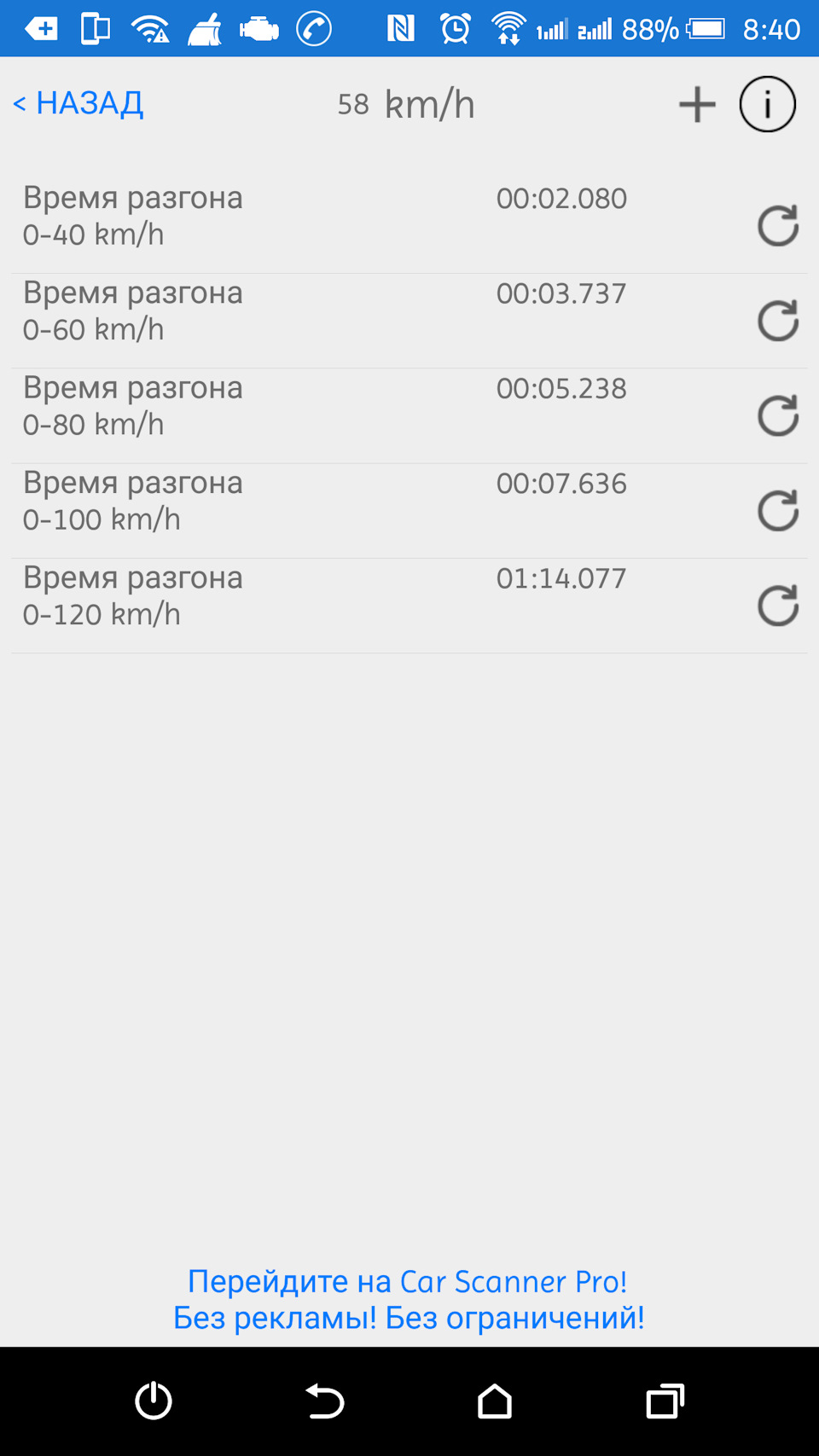Reset the 0-100 km/h acceleration time
The height and width of the screenshot is (1456, 819).
click(x=778, y=511)
